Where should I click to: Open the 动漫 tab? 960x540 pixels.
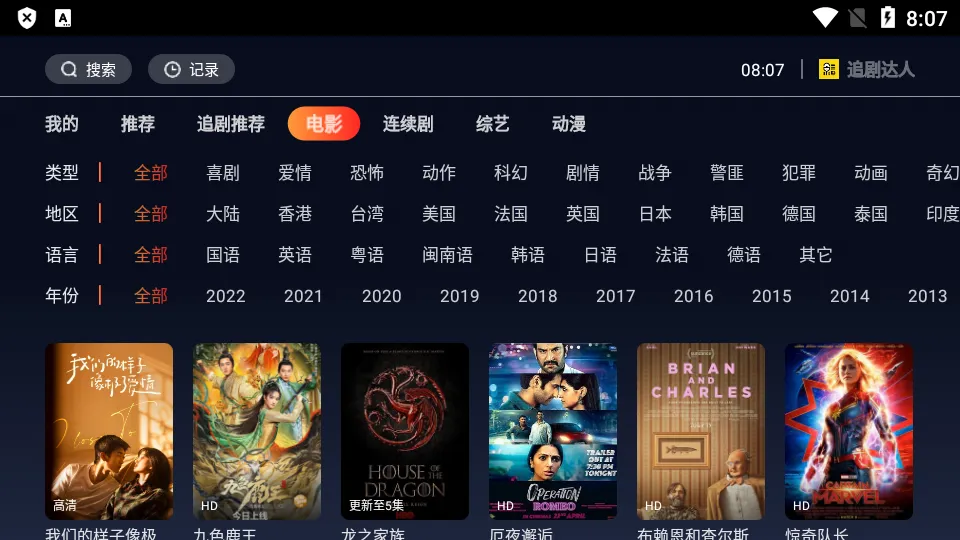point(569,124)
